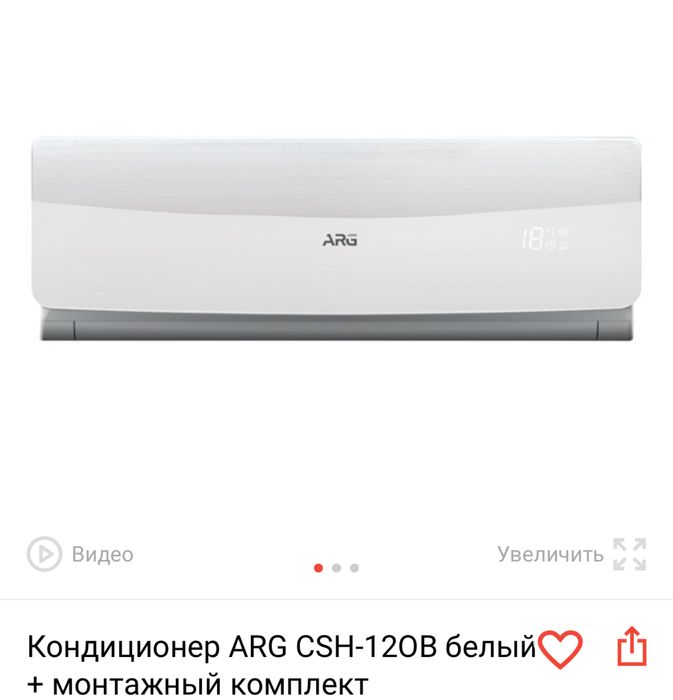Jump to the second image indicator dot
The height and width of the screenshot is (700, 673).
(337, 568)
